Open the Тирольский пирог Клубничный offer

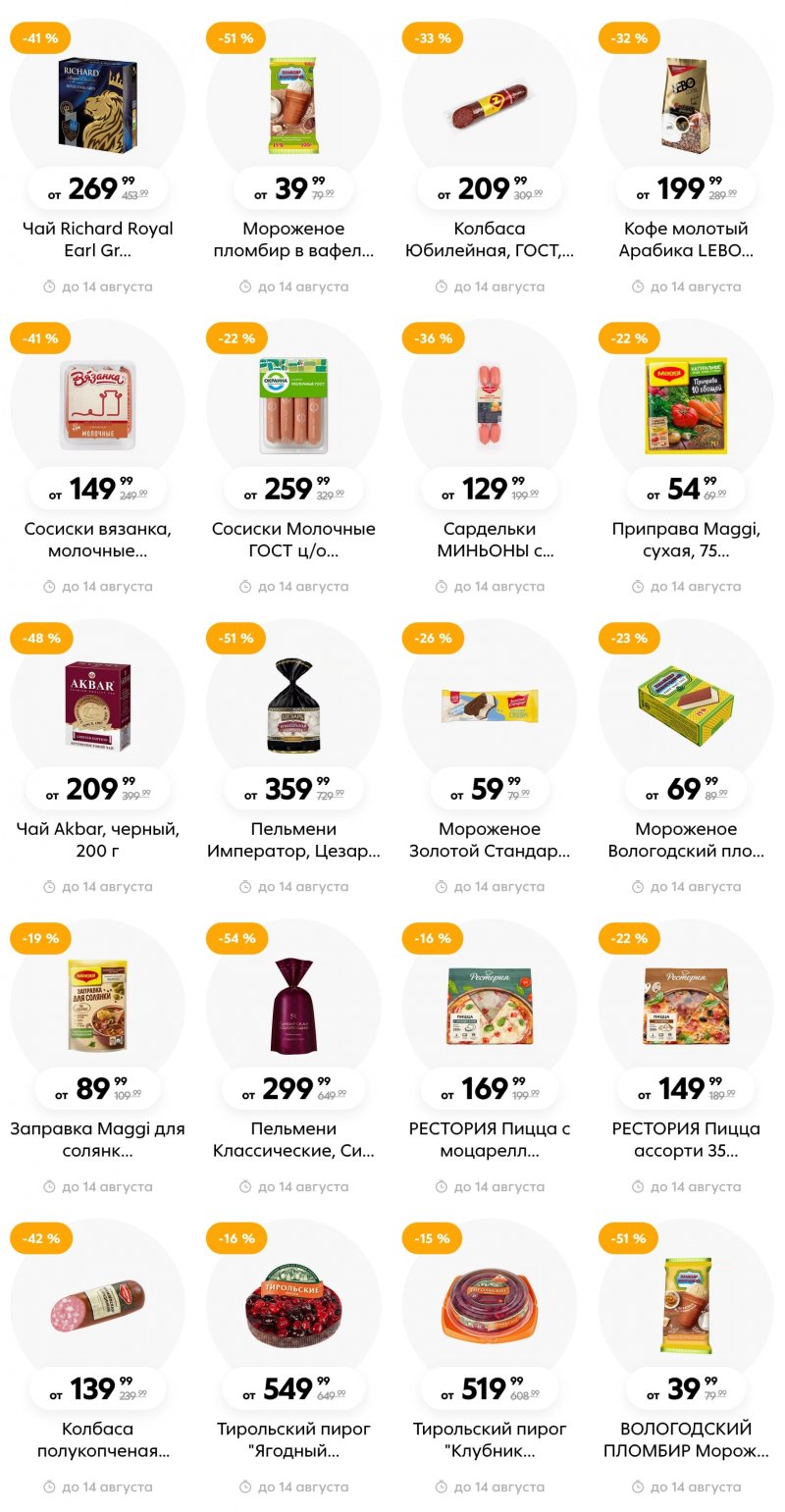(490, 1309)
